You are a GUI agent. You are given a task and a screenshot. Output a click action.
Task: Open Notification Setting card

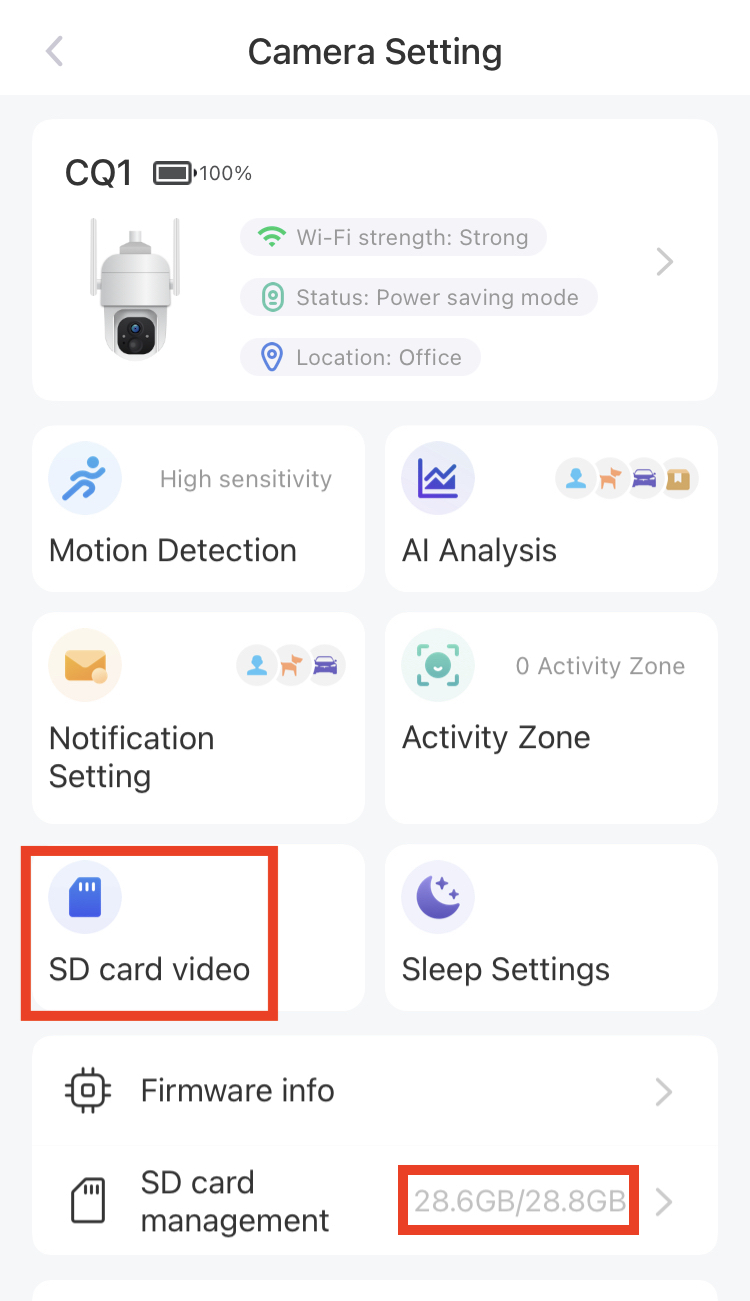click(x=198, y=717)
